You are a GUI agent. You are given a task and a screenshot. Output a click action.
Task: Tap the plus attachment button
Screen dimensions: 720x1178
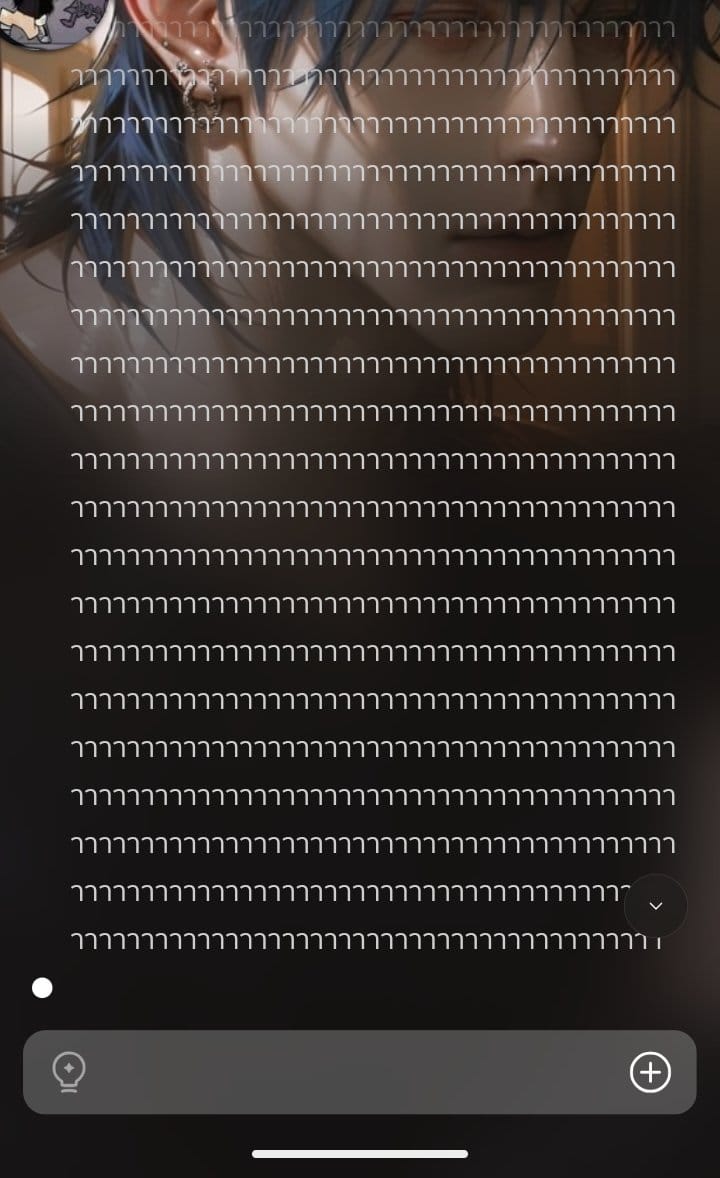650,1072
